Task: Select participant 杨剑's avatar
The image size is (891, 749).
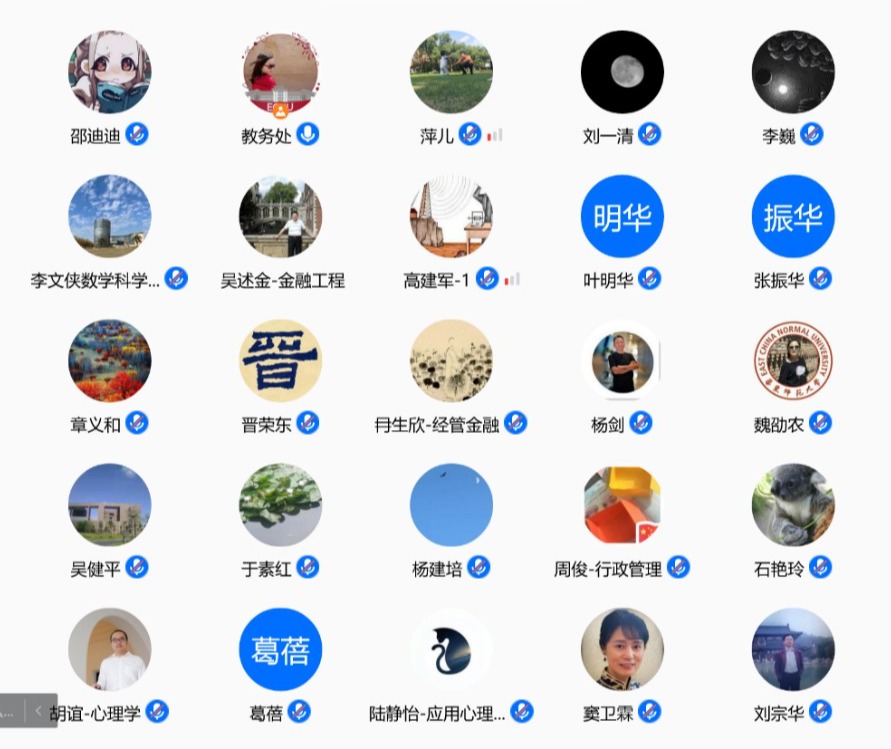Action: [622, 361]
